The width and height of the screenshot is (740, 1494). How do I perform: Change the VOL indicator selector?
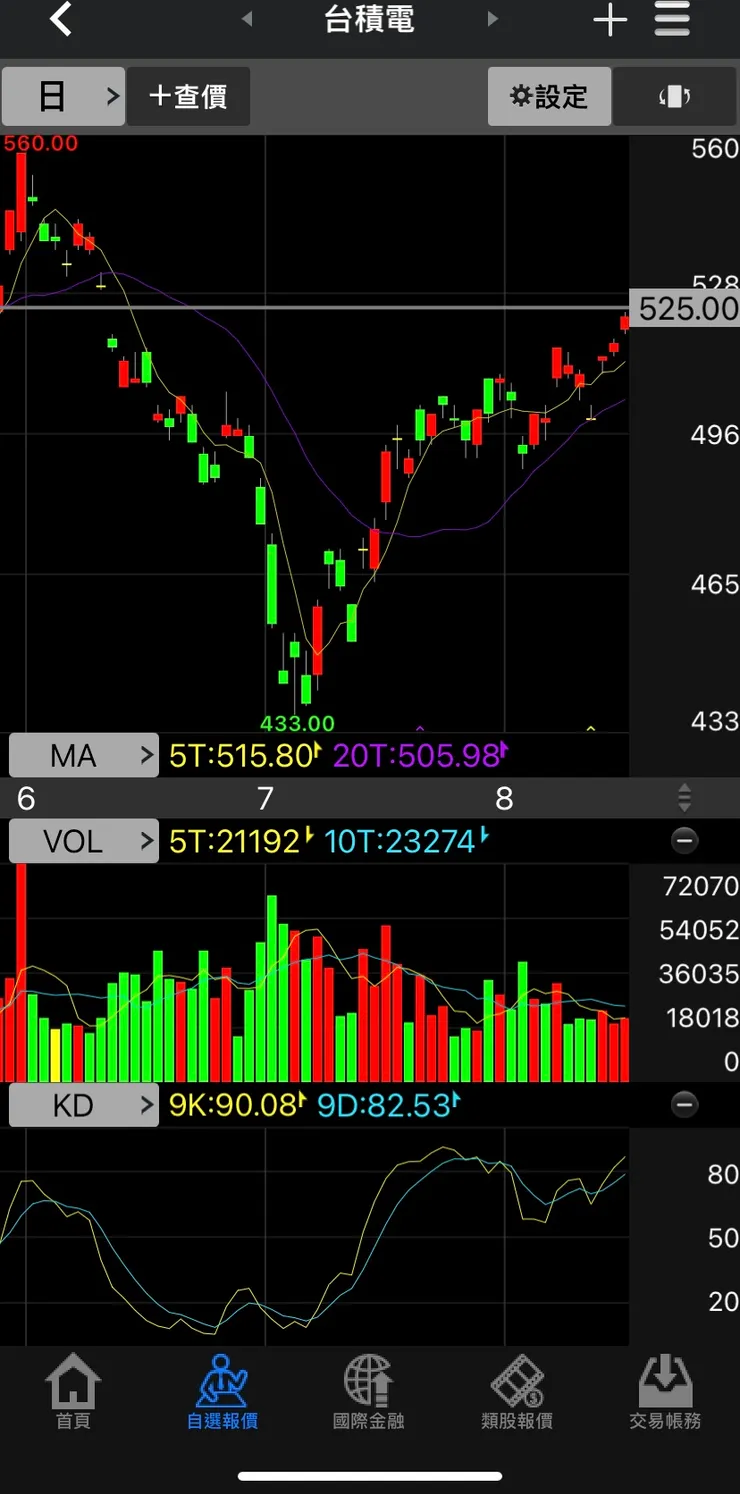tap(84, 841)
